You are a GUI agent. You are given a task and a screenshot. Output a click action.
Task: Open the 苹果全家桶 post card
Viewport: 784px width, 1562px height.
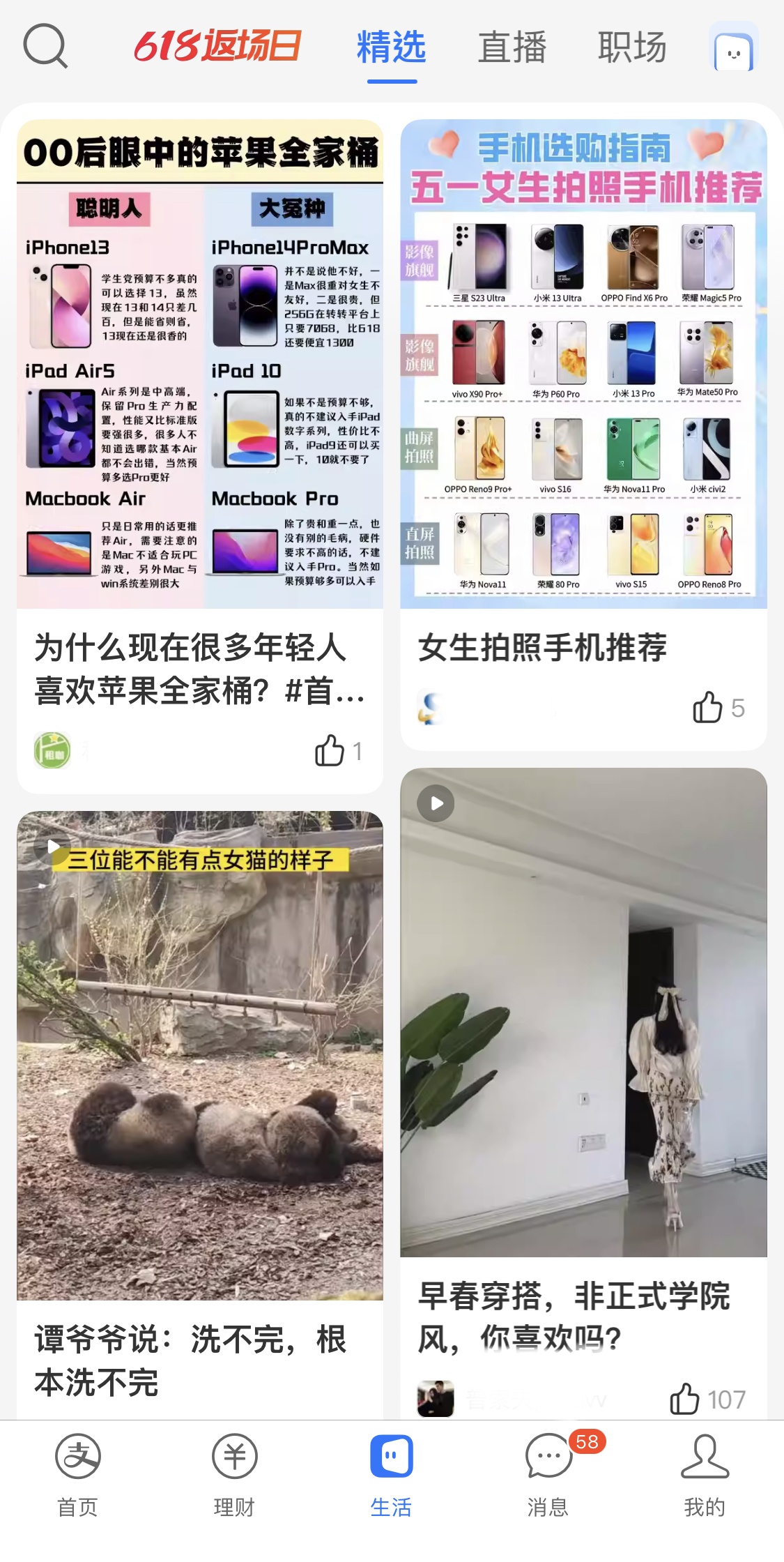pyautogui.click(x=200, y=363)
